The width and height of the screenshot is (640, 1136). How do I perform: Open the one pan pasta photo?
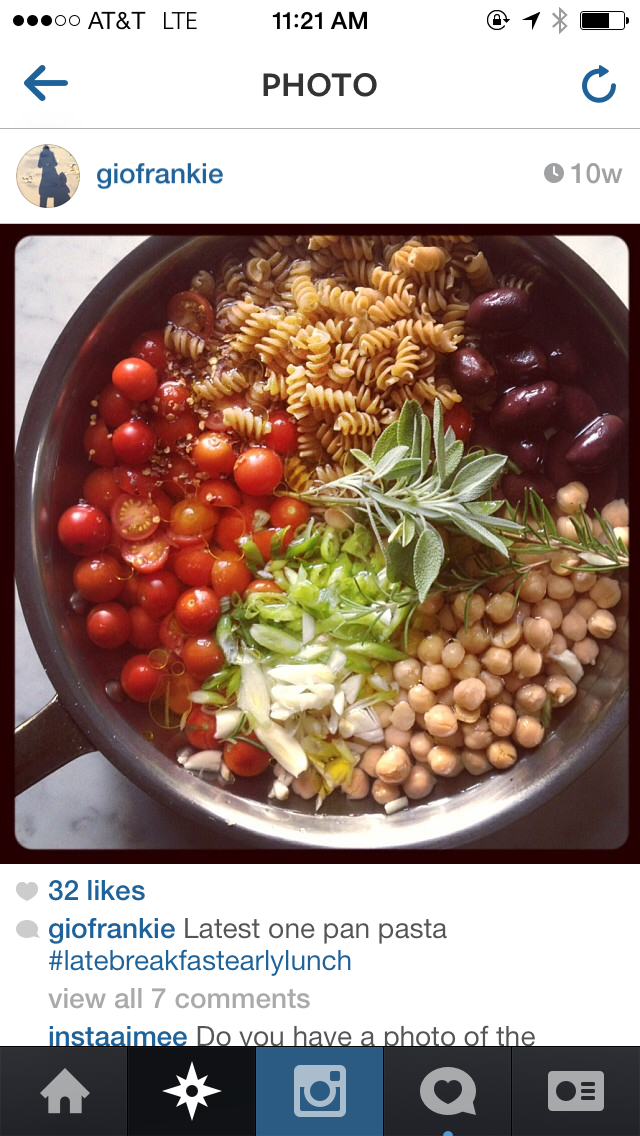321,542
